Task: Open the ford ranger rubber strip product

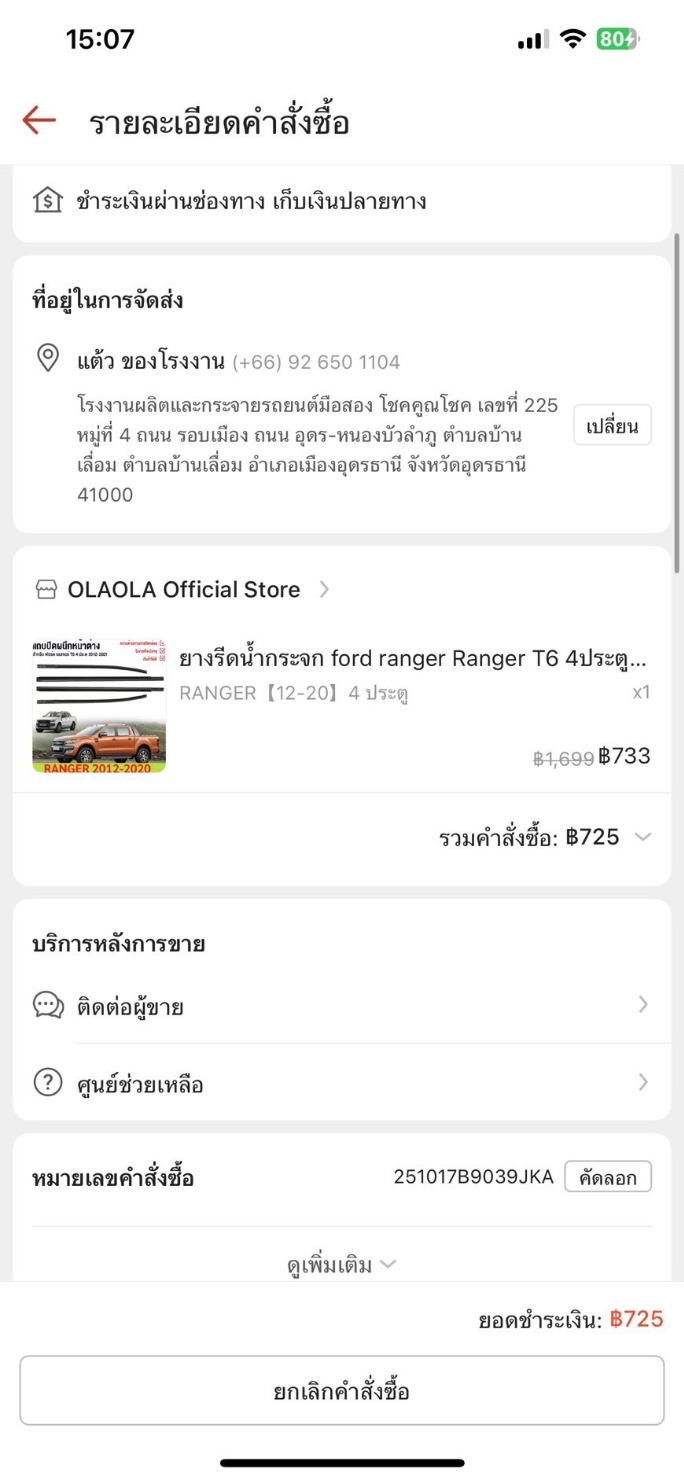Action: 412,659
